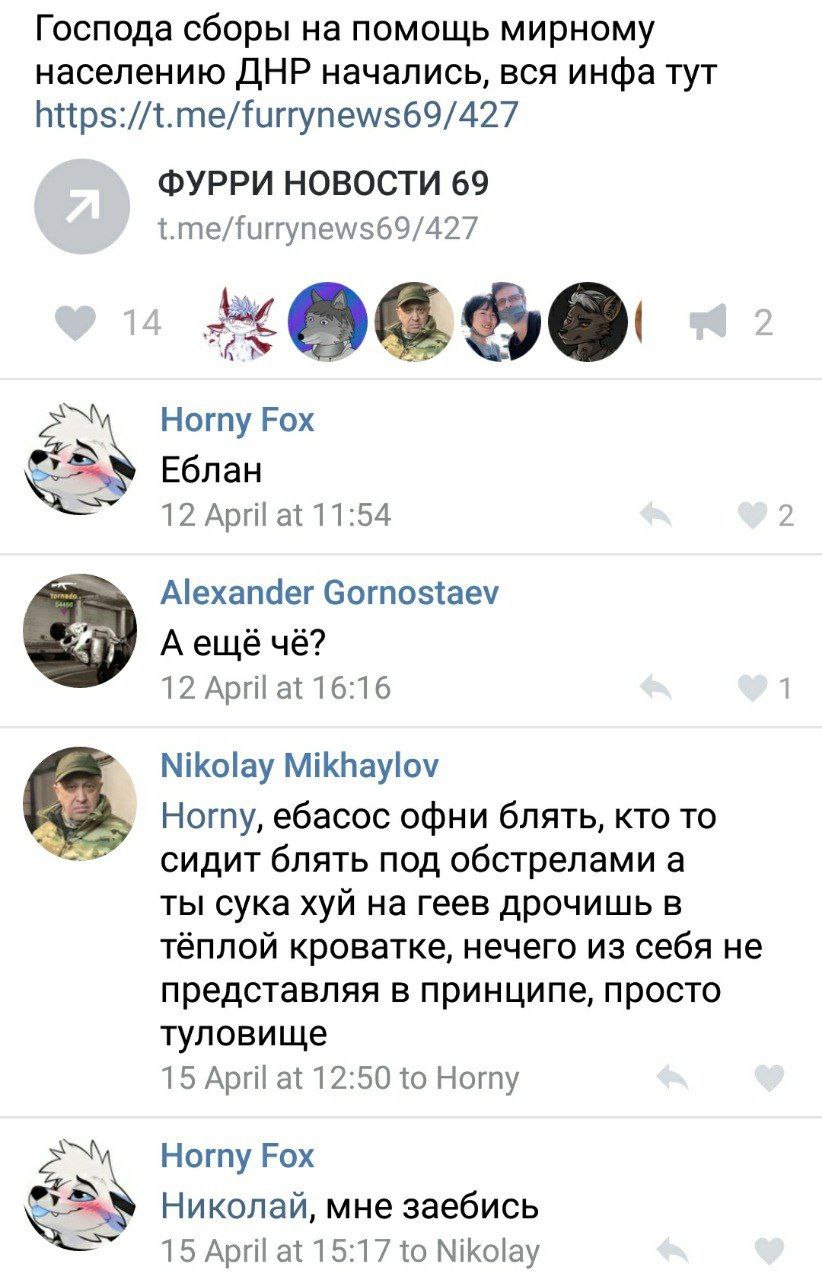This screenshot has width=822, height=1280.
Task: Reply to Horny Fox's 11:54 comment
Action: [x=656, y=515]
